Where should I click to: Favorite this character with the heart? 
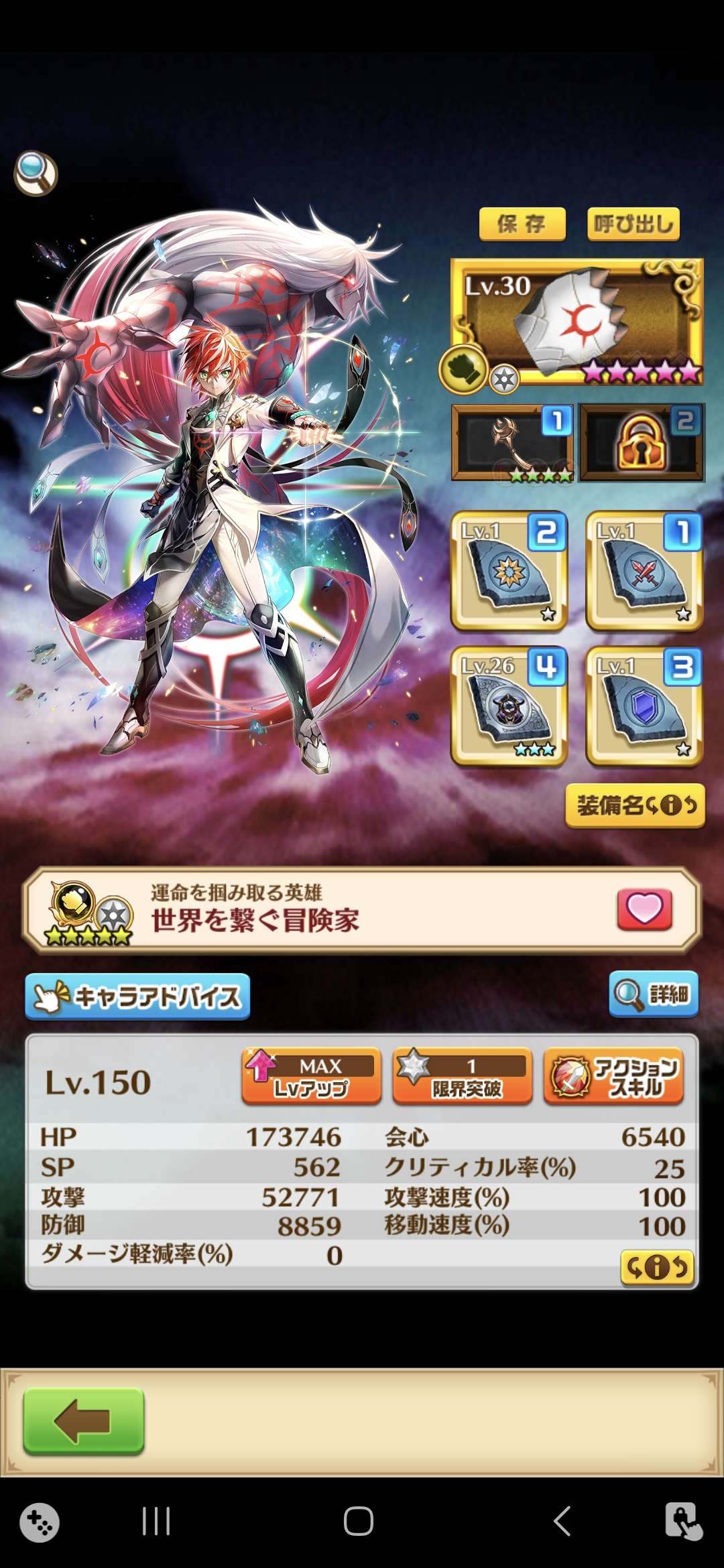[644, 909]
